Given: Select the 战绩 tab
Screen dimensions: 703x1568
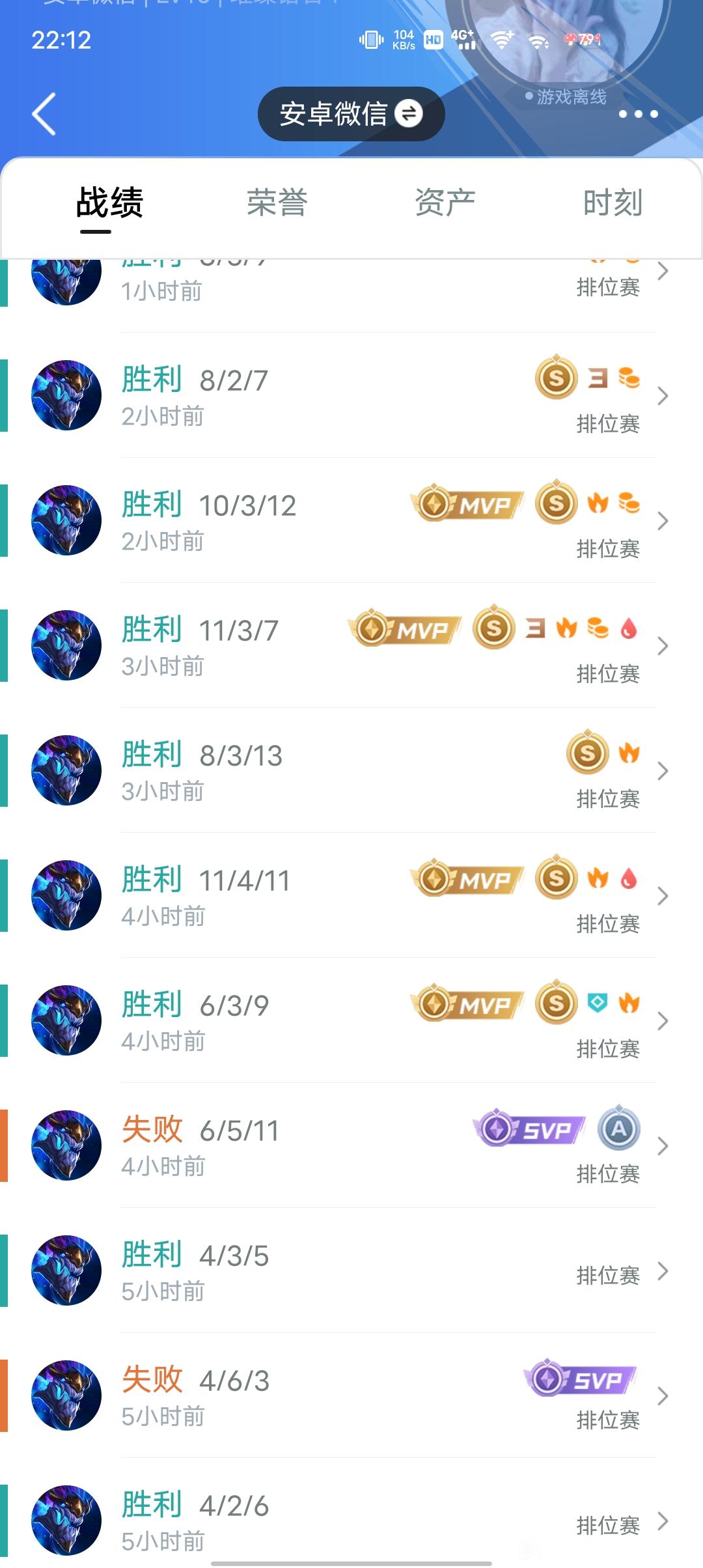Looking at the screenshot, I should (109, 203).
